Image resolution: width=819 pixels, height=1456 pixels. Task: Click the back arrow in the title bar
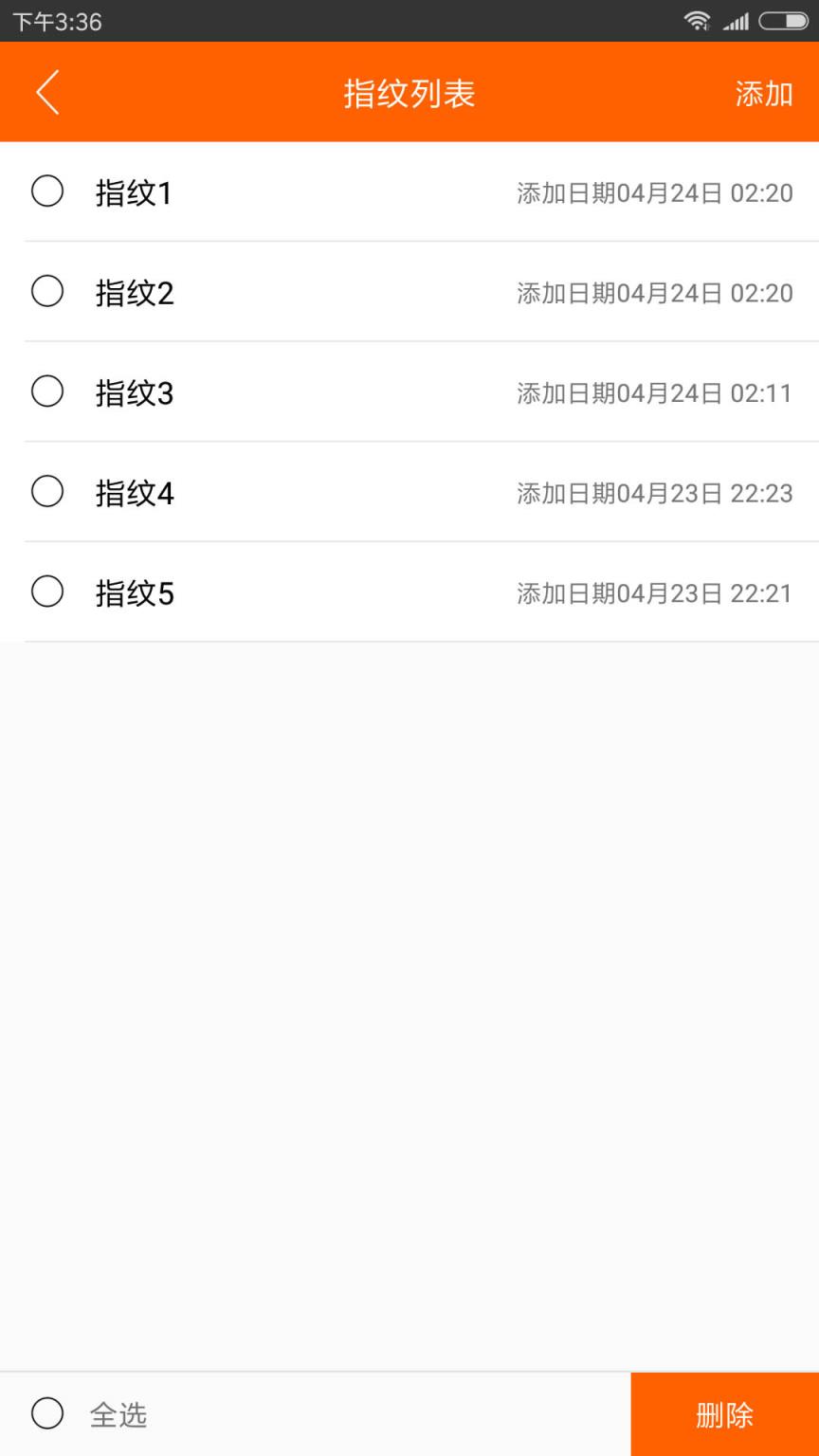tap(47, 91)
